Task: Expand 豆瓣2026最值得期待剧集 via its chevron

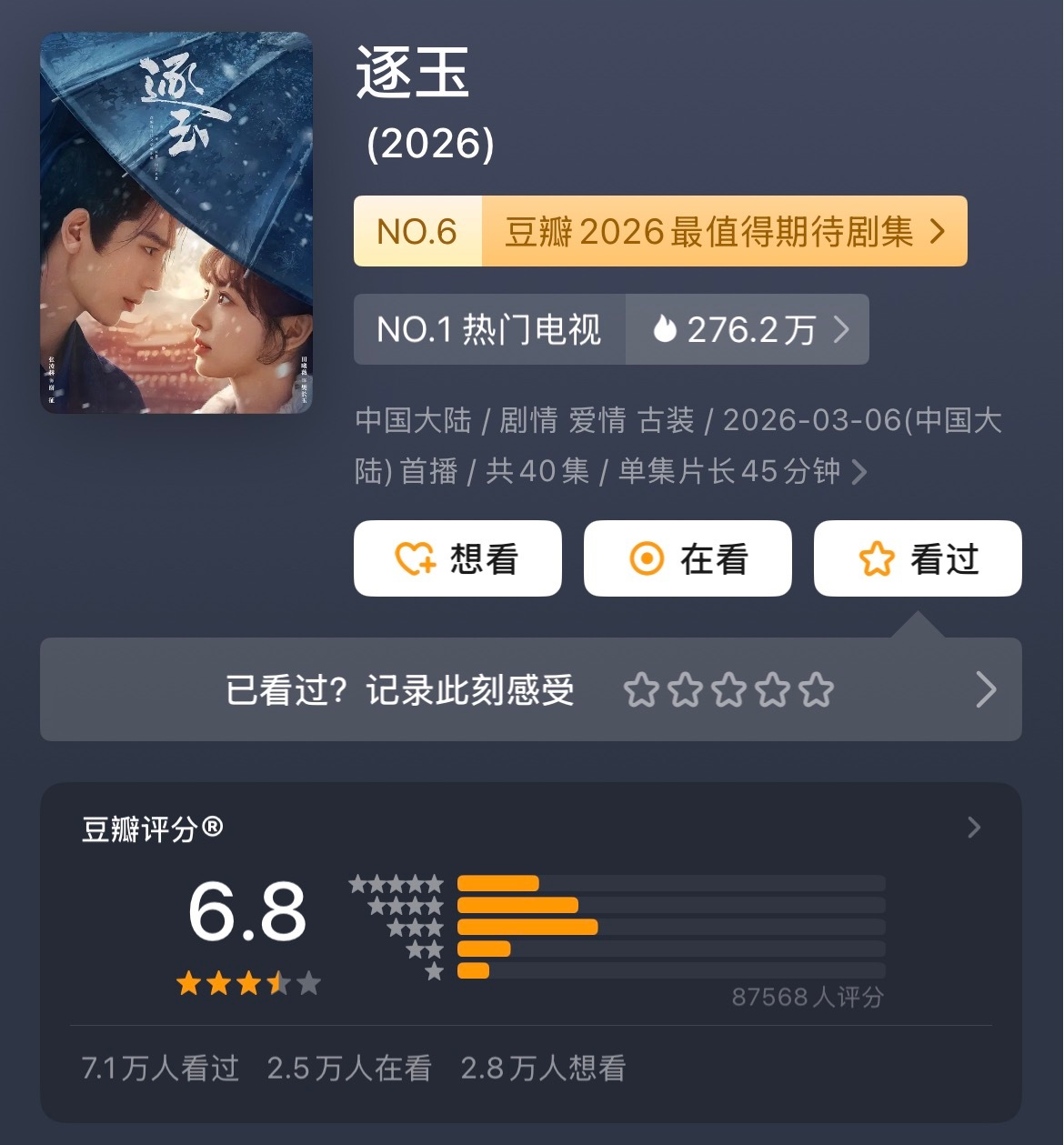Action: 938,232
